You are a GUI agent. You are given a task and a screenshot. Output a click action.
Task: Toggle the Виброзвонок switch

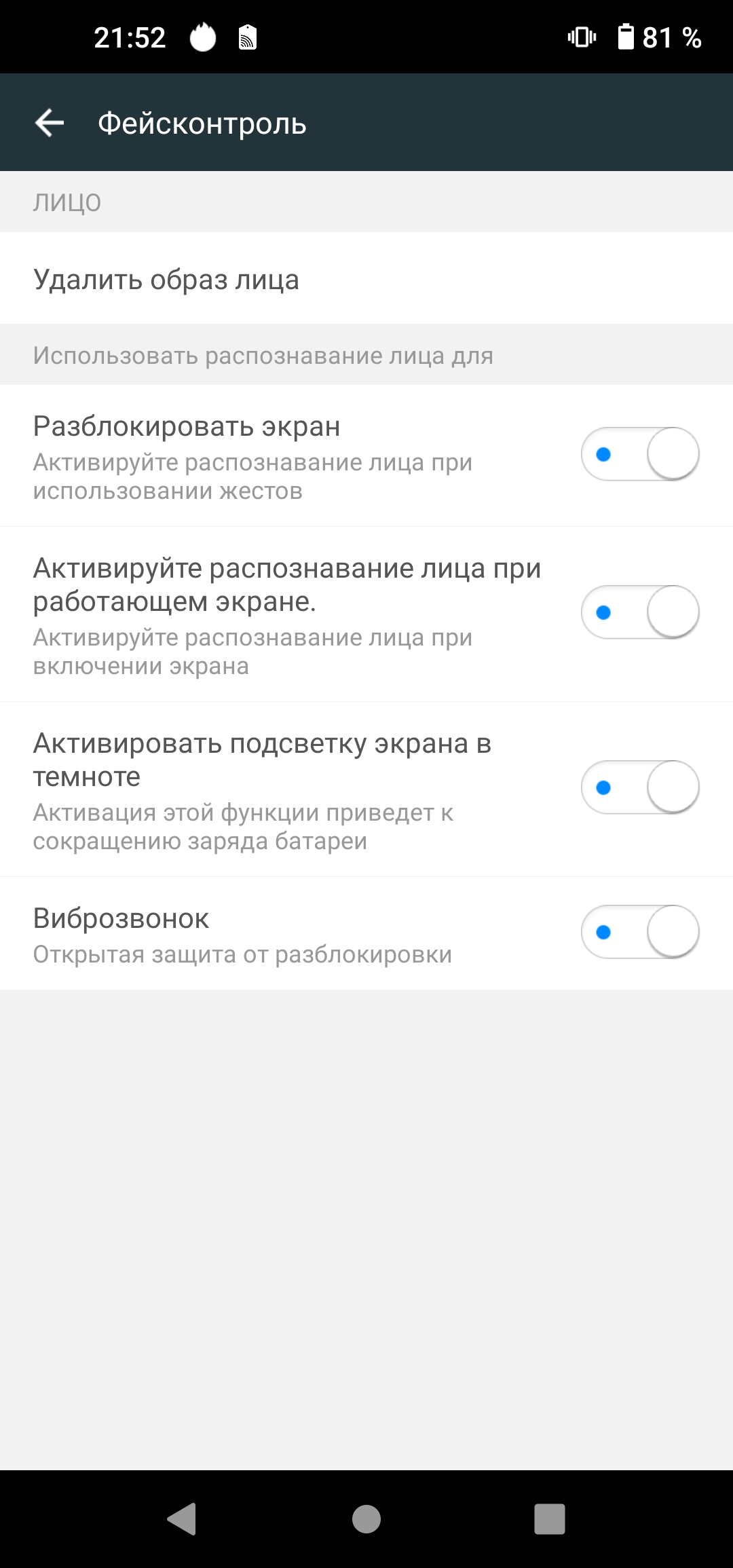click(640, 932)
